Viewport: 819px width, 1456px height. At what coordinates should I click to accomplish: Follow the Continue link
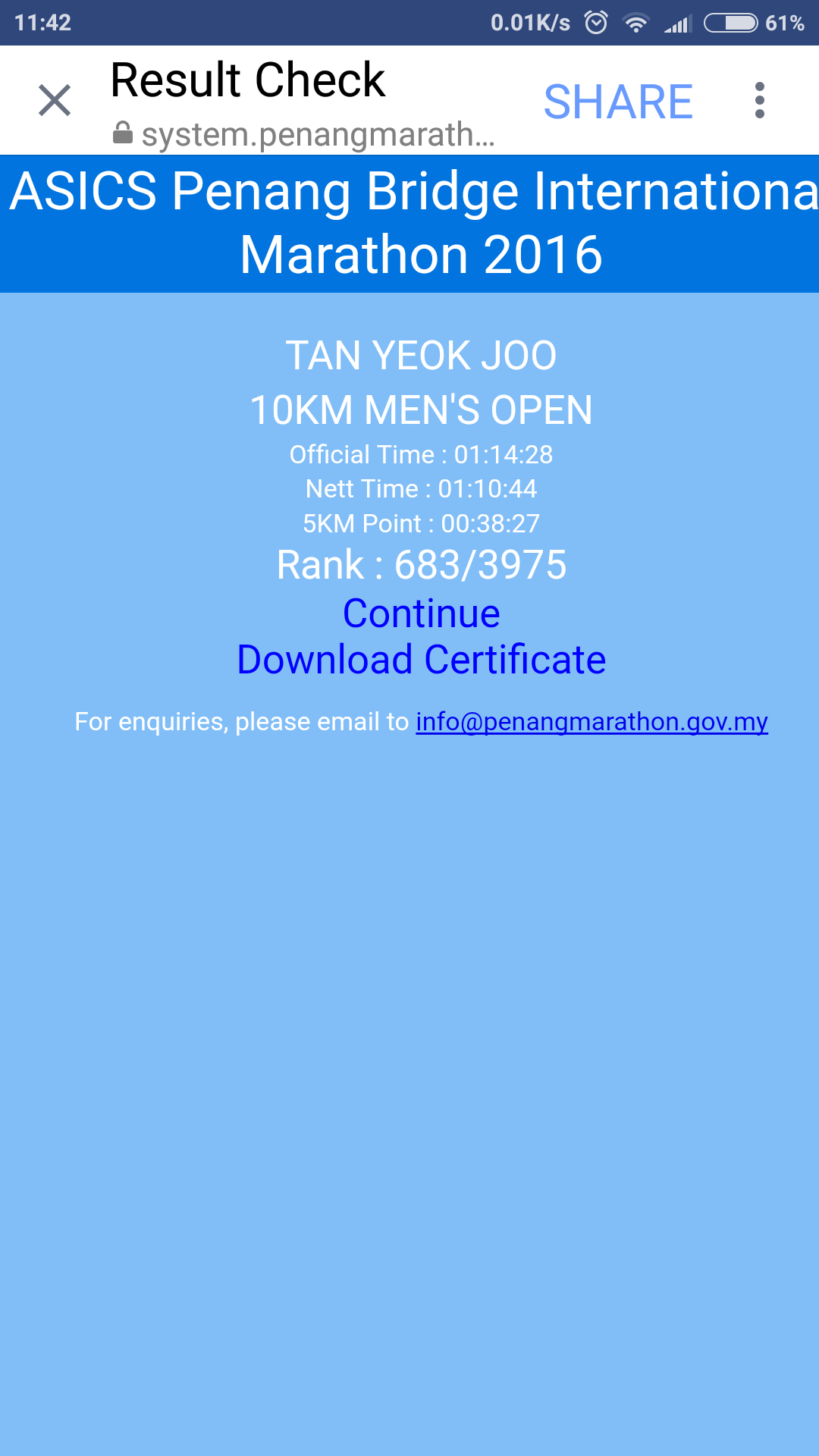point(421,613)
